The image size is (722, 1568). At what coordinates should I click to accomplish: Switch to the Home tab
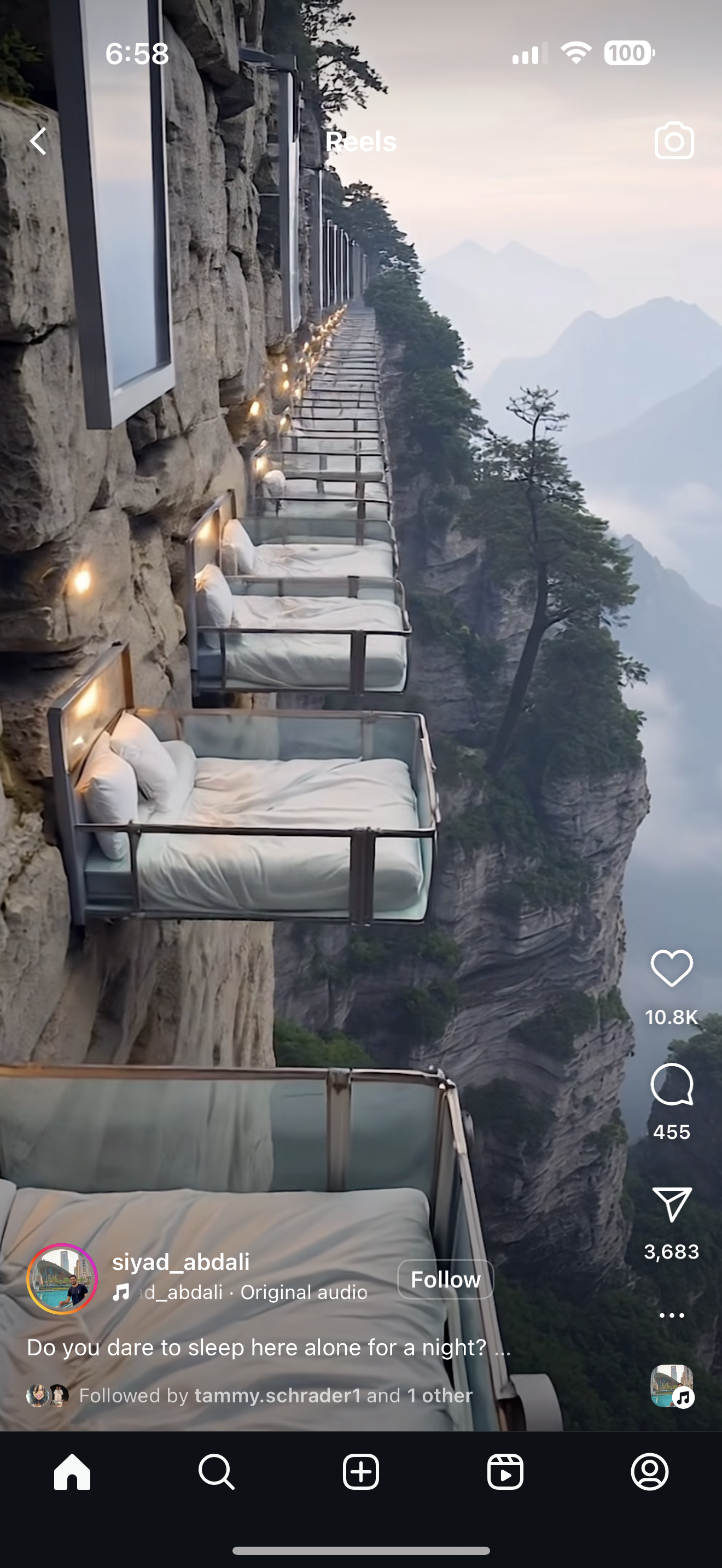[72, 1472]
